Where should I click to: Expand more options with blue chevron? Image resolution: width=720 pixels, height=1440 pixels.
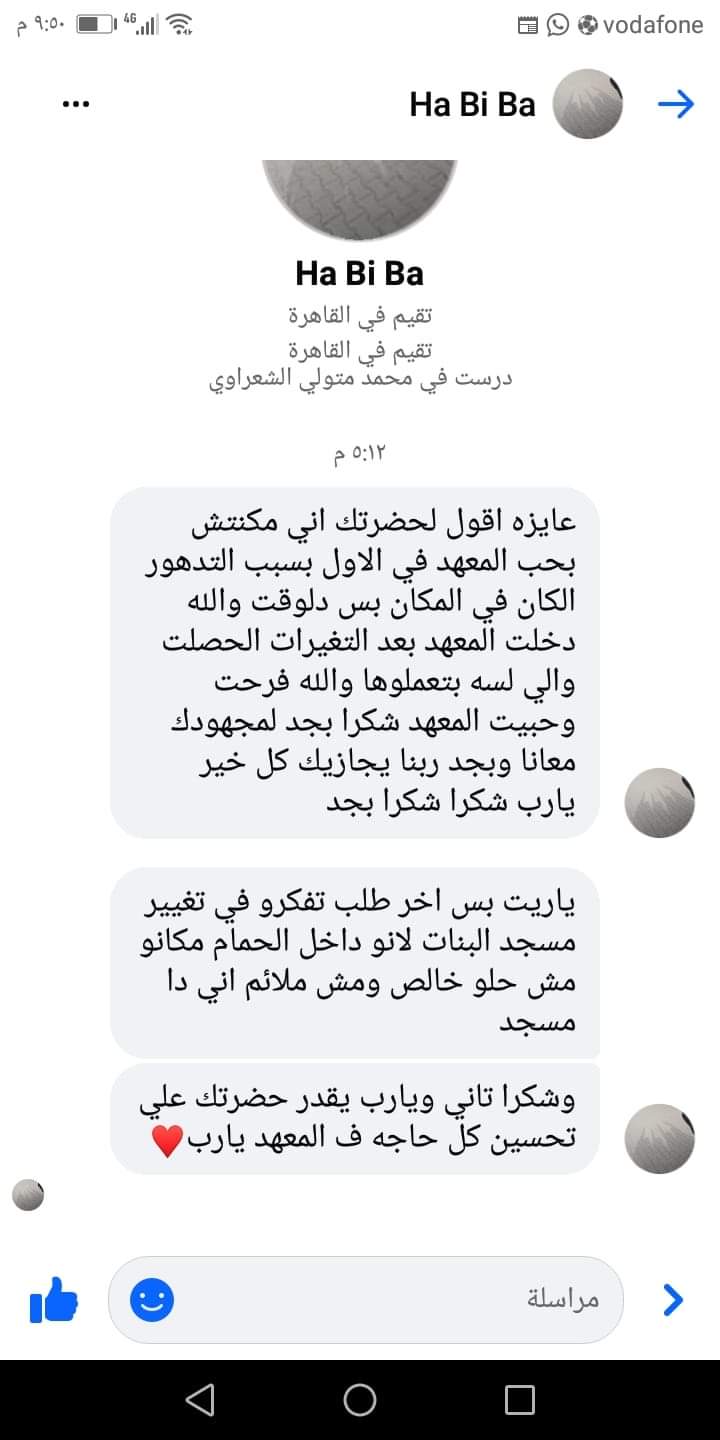(x=673, y=1300)
